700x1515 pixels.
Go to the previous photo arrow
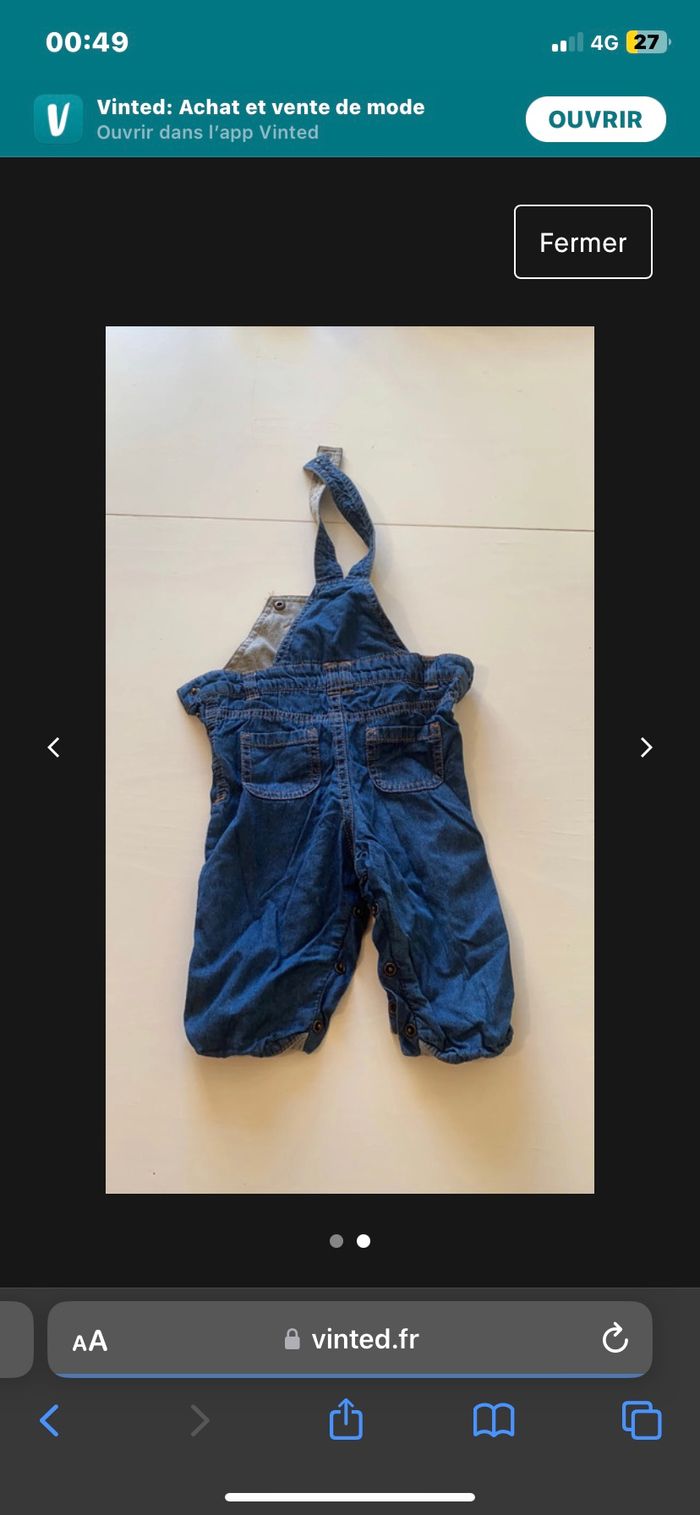[54, 747]
